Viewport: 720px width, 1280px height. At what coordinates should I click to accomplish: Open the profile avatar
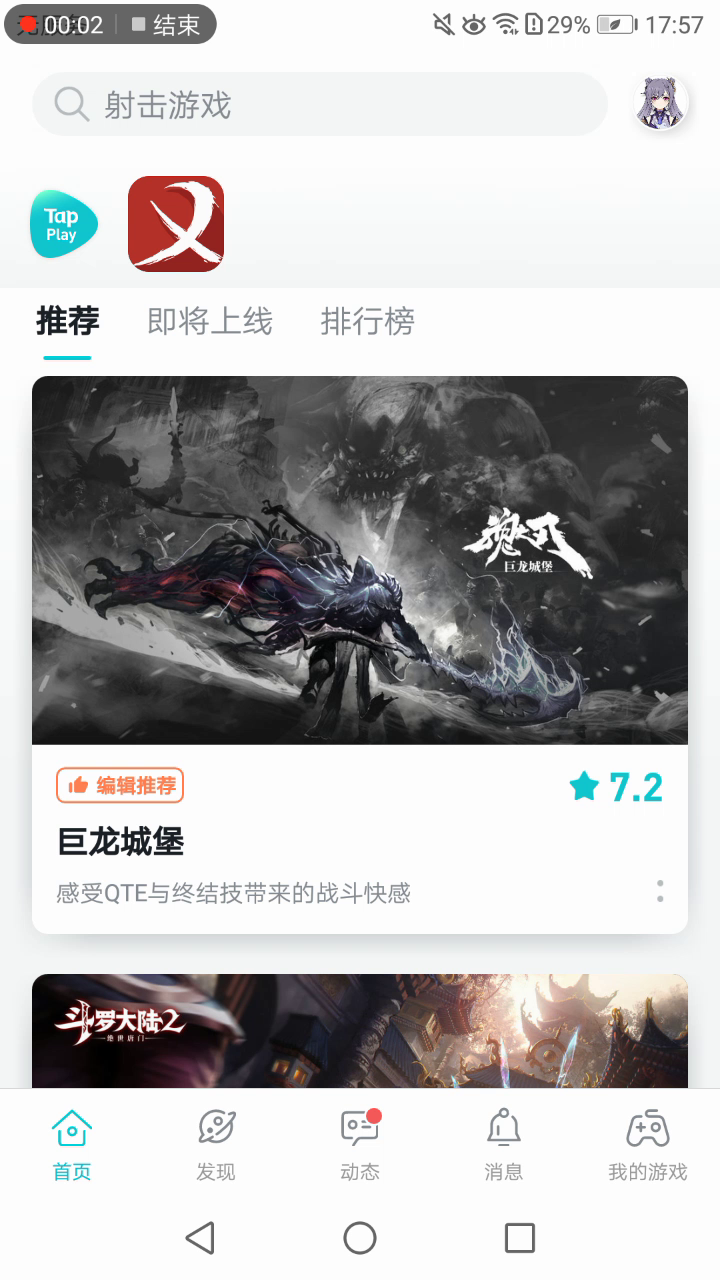662,104
